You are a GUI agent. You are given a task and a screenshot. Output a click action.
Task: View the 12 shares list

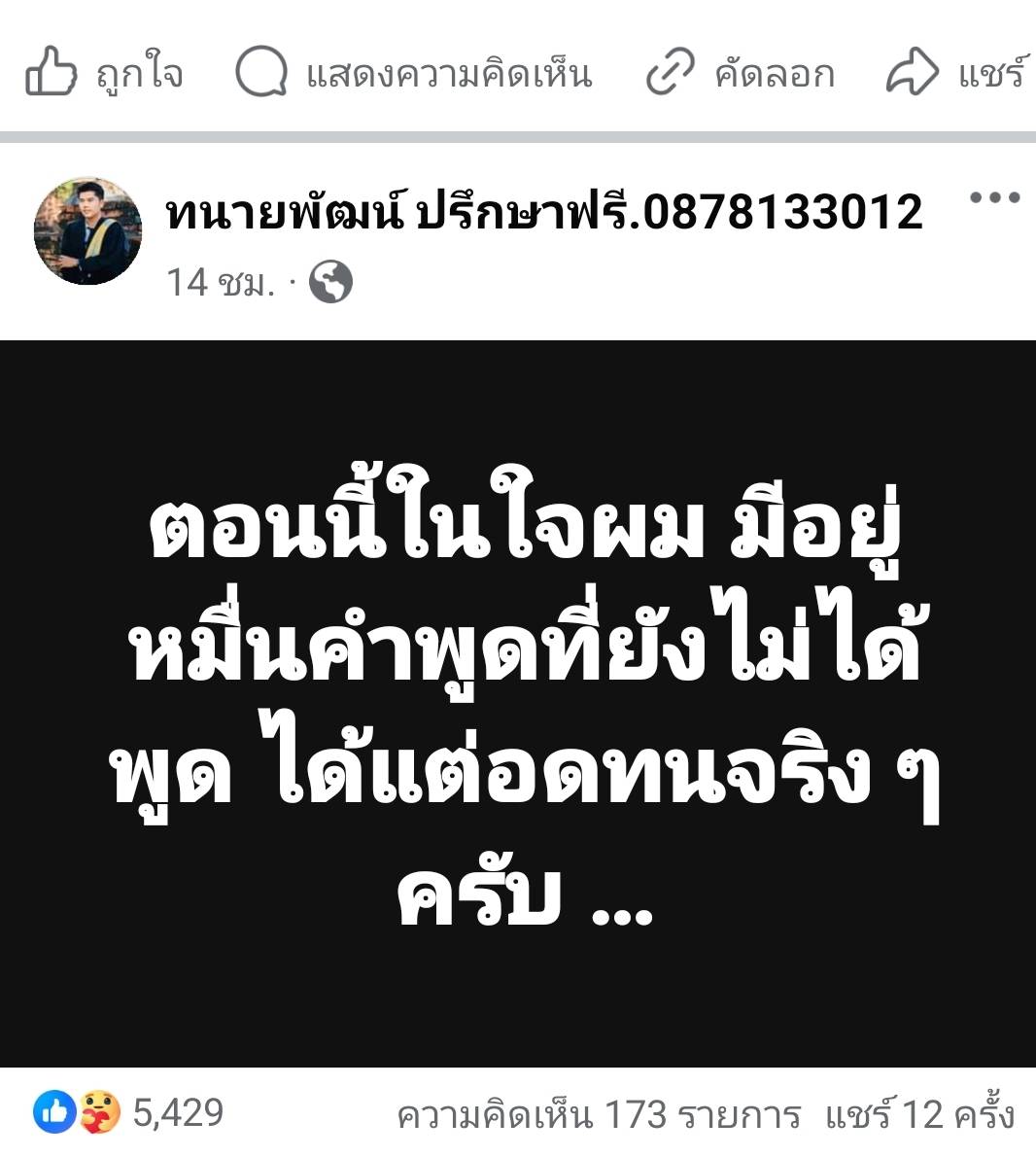919,1114
